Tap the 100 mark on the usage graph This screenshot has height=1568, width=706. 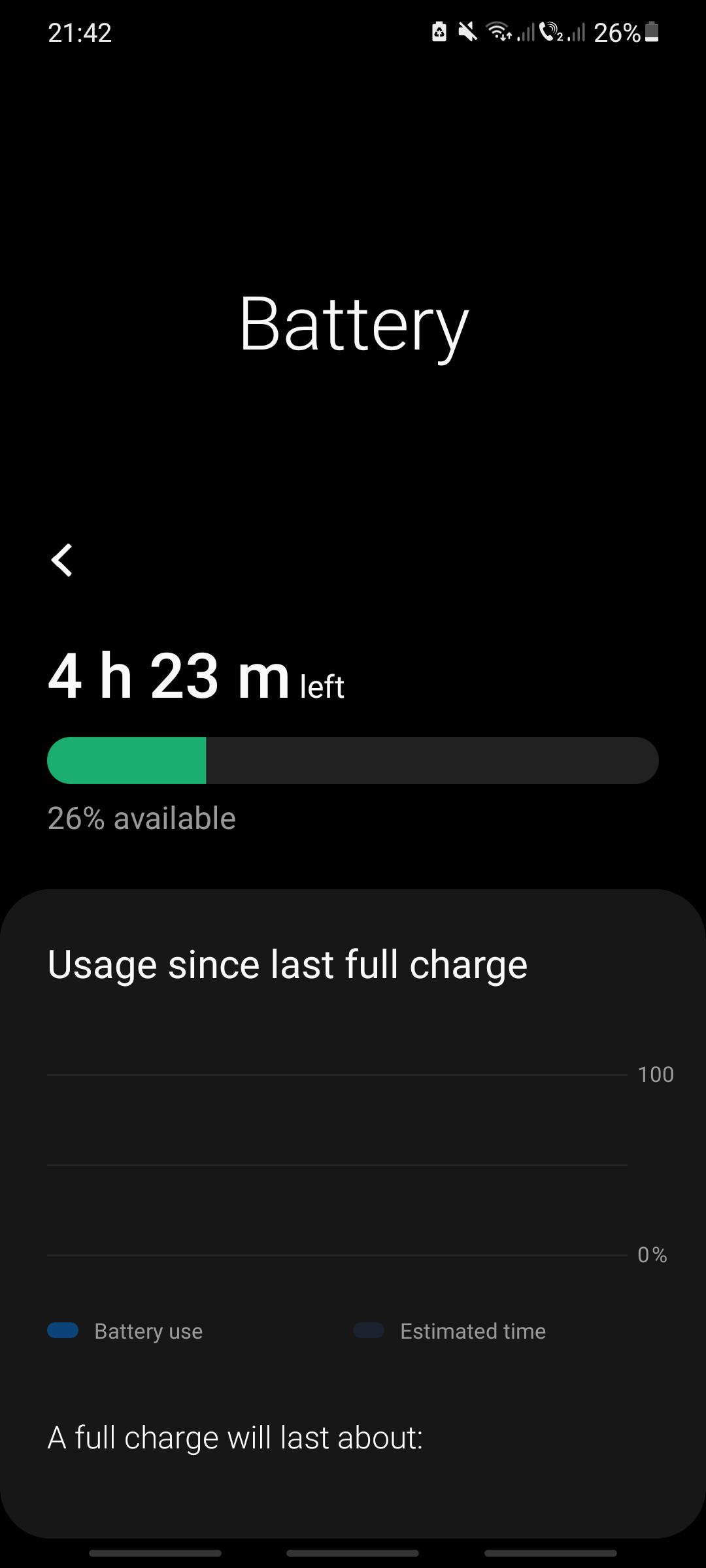(656, 1073)
